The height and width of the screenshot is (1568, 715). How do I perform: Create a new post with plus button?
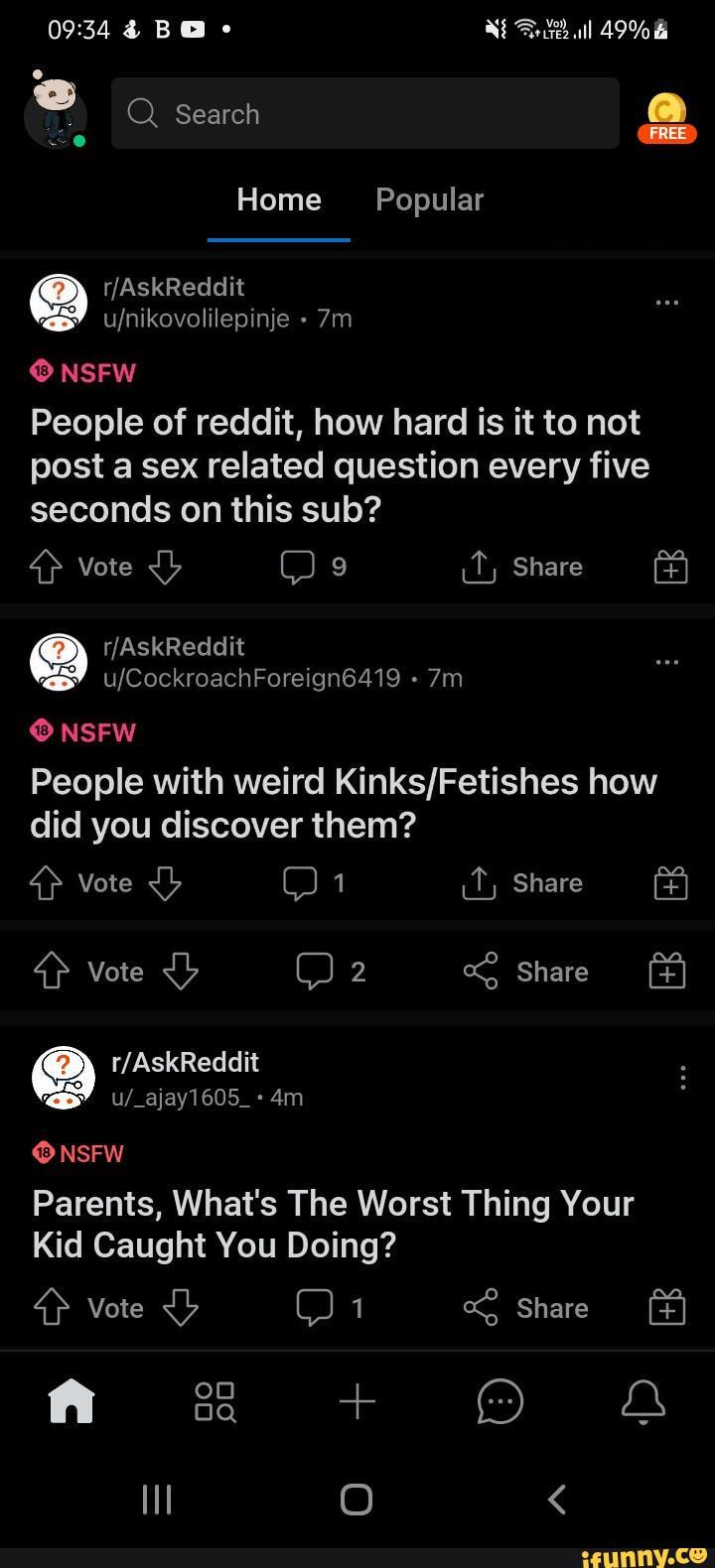(357, 1402)
